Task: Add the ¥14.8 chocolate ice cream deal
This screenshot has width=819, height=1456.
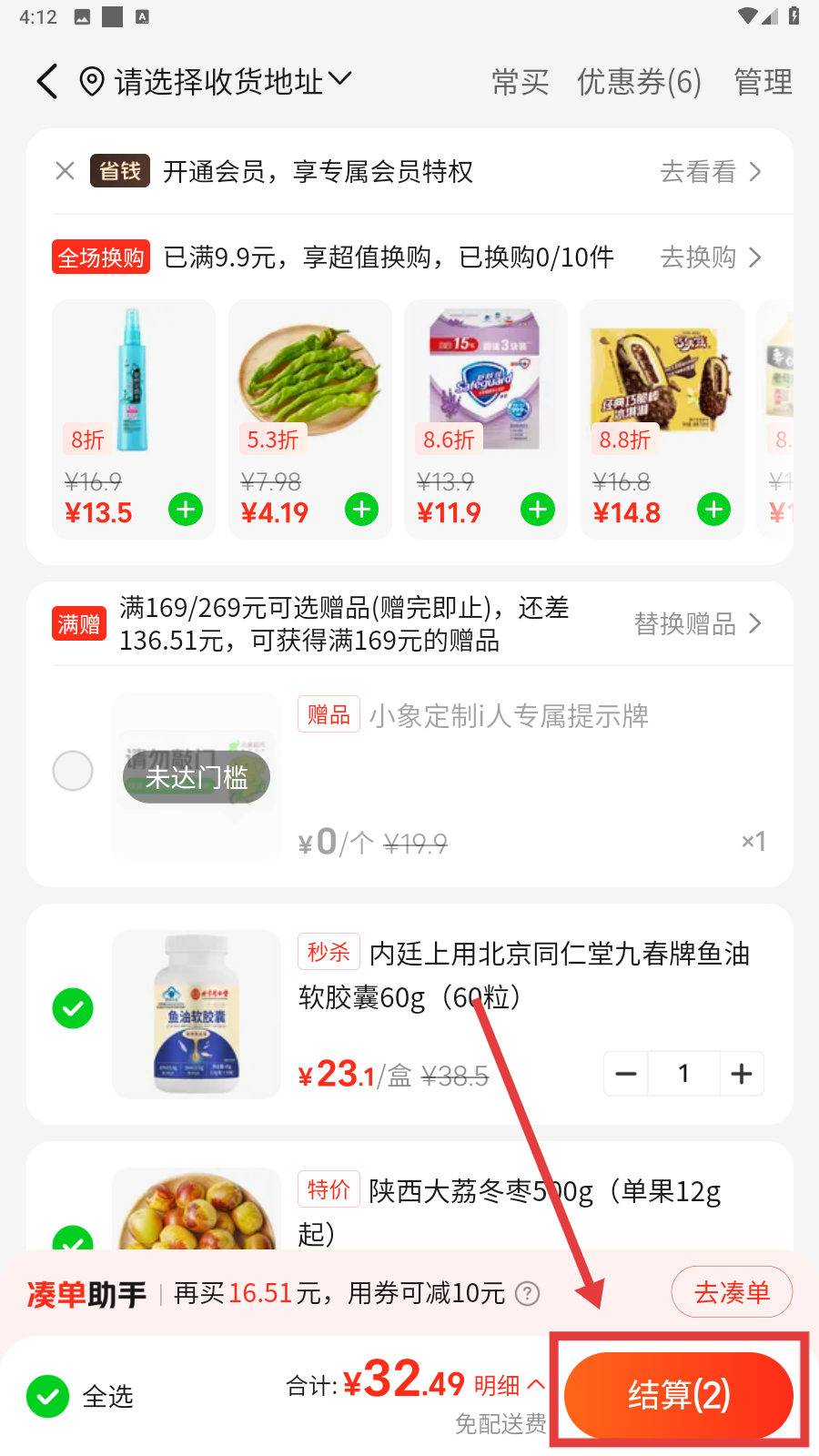Action: 713,510
